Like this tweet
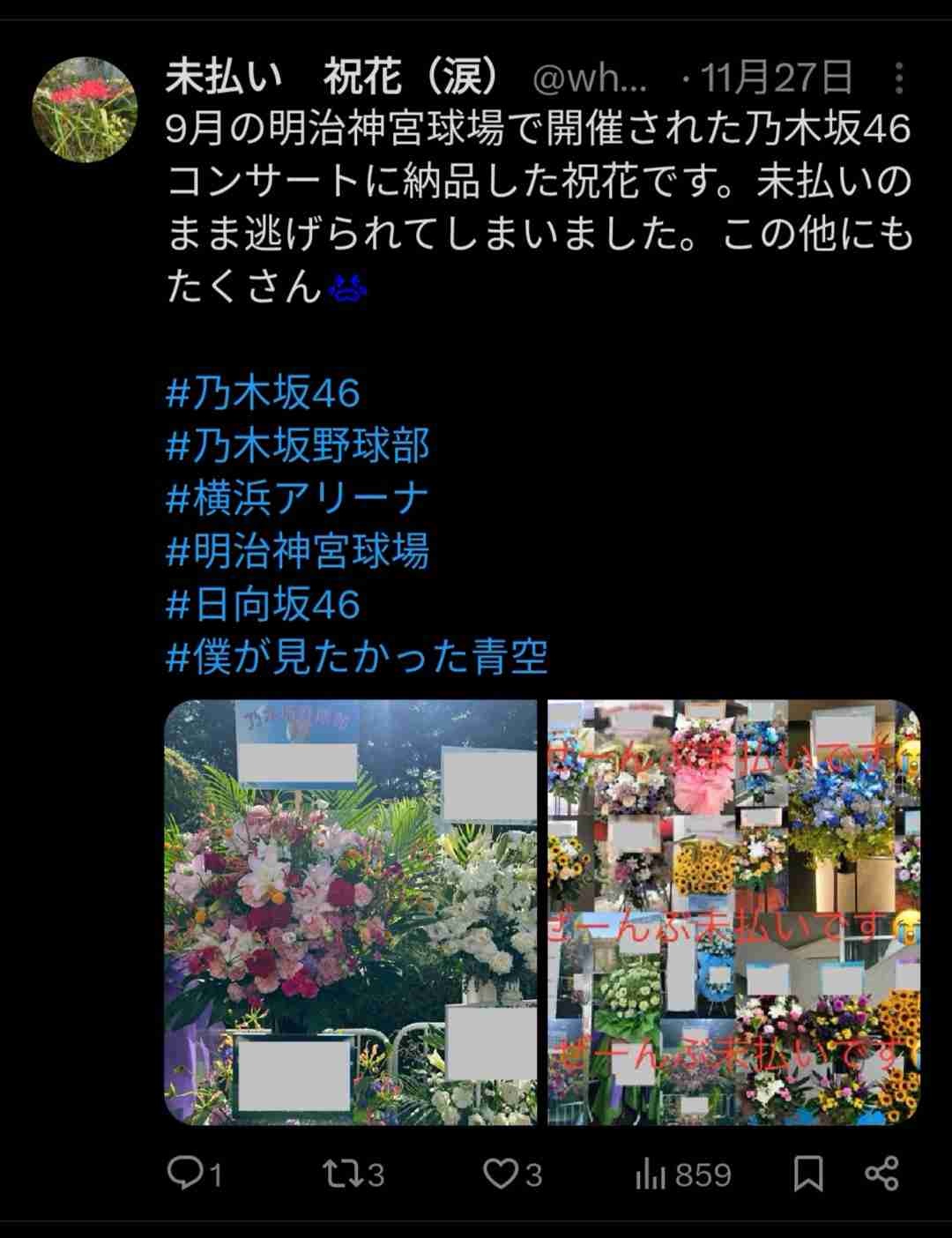This screenshot has height=1238, width=952. (x=512, y=1174)
